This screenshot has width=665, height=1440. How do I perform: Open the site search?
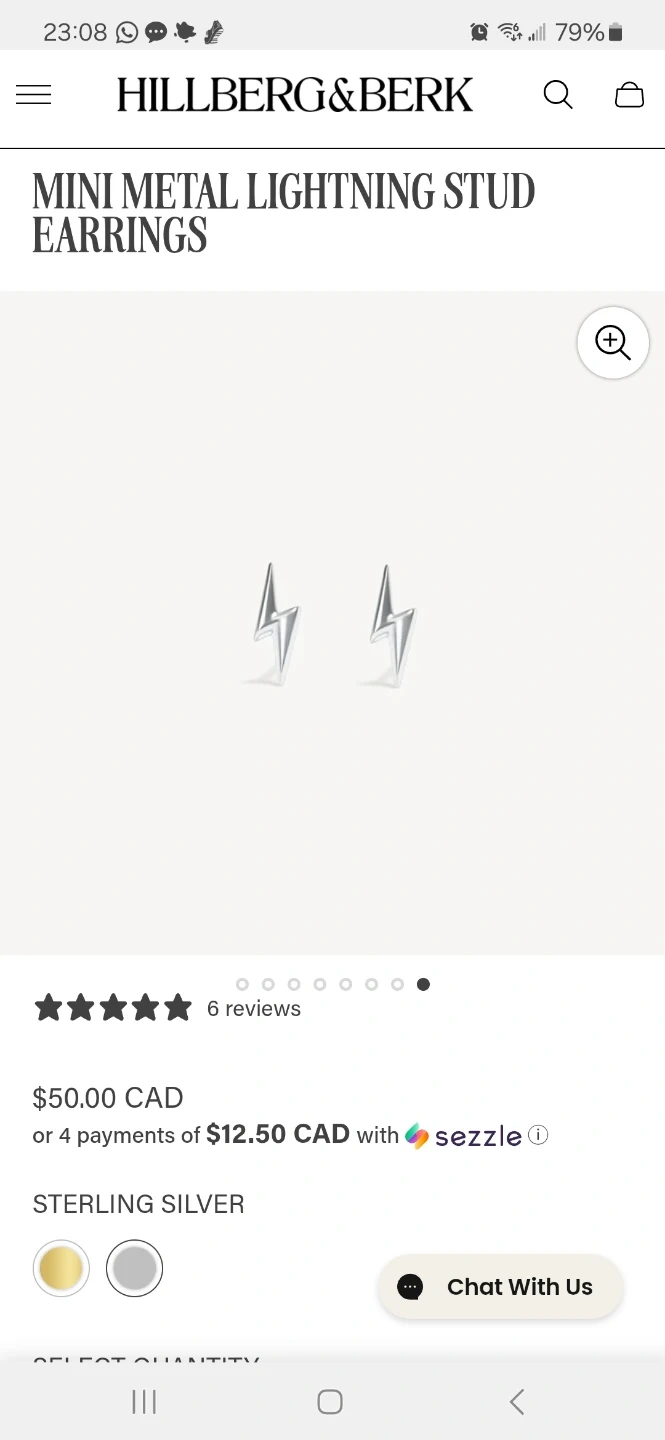click(x=557, y=95)
